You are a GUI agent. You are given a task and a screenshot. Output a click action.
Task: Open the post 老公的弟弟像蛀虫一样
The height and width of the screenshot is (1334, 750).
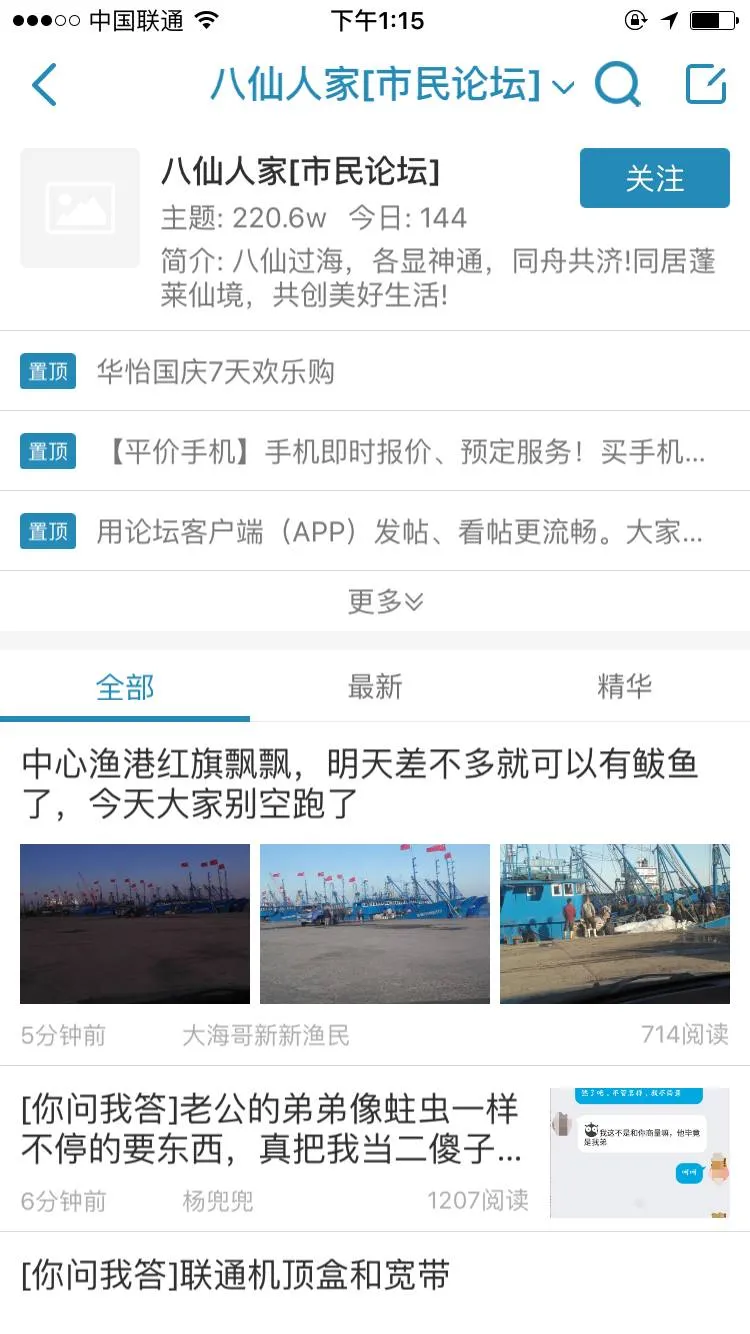(x=272, y=1130)
